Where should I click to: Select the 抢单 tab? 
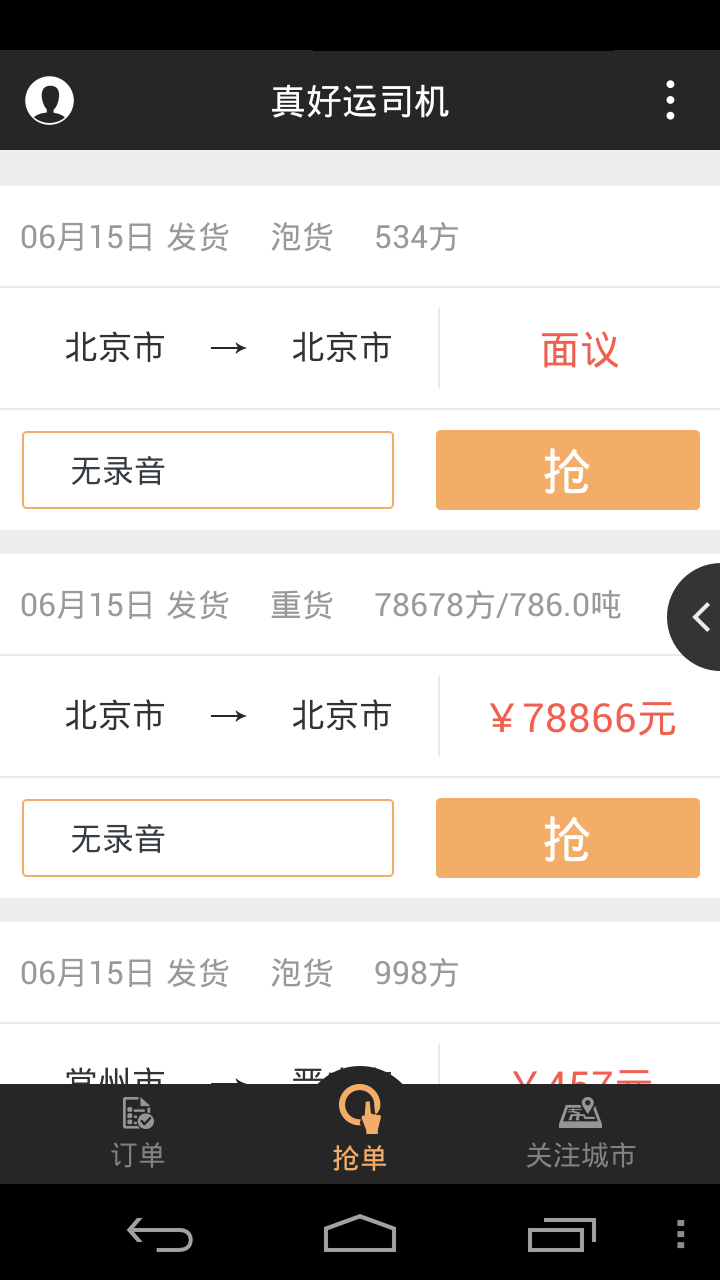(360, 1134)
